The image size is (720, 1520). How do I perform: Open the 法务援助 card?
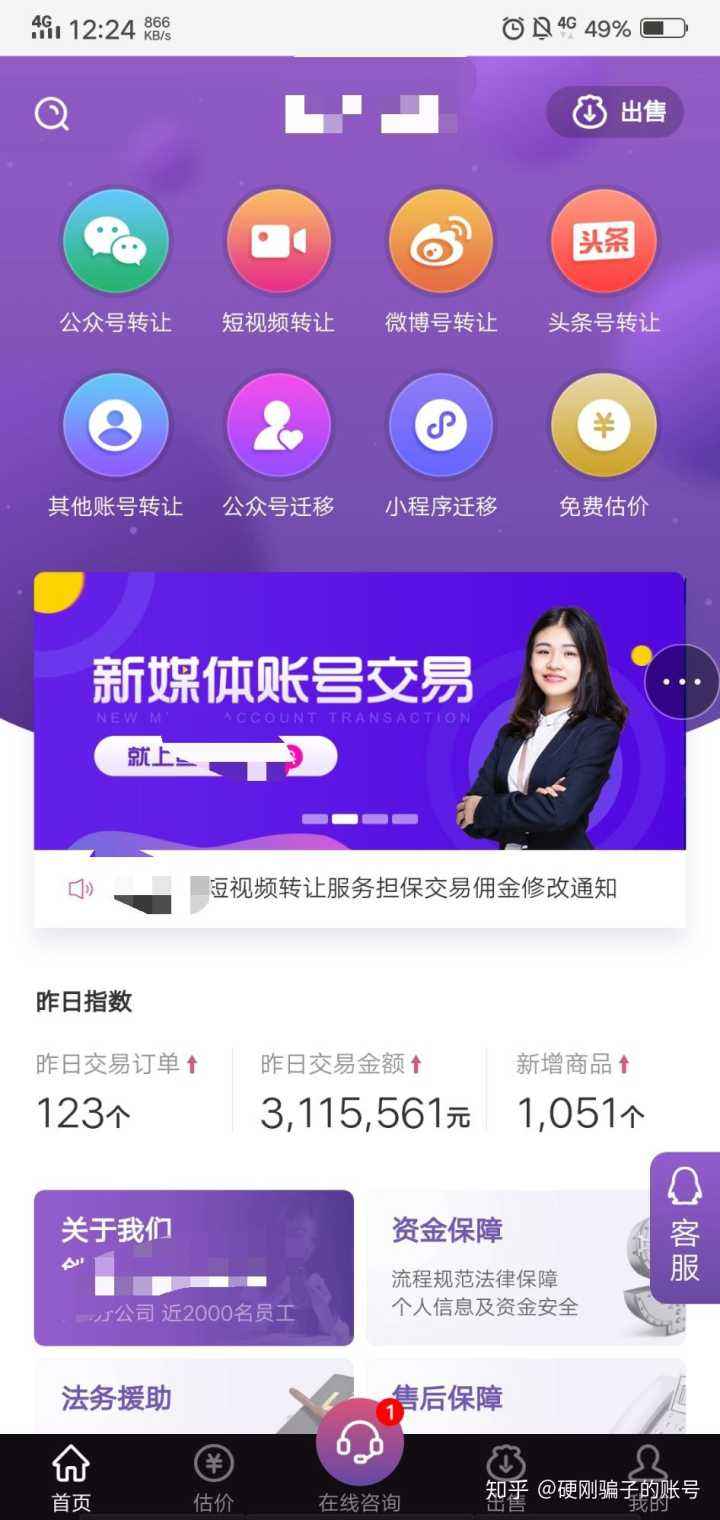(194, 1397)
